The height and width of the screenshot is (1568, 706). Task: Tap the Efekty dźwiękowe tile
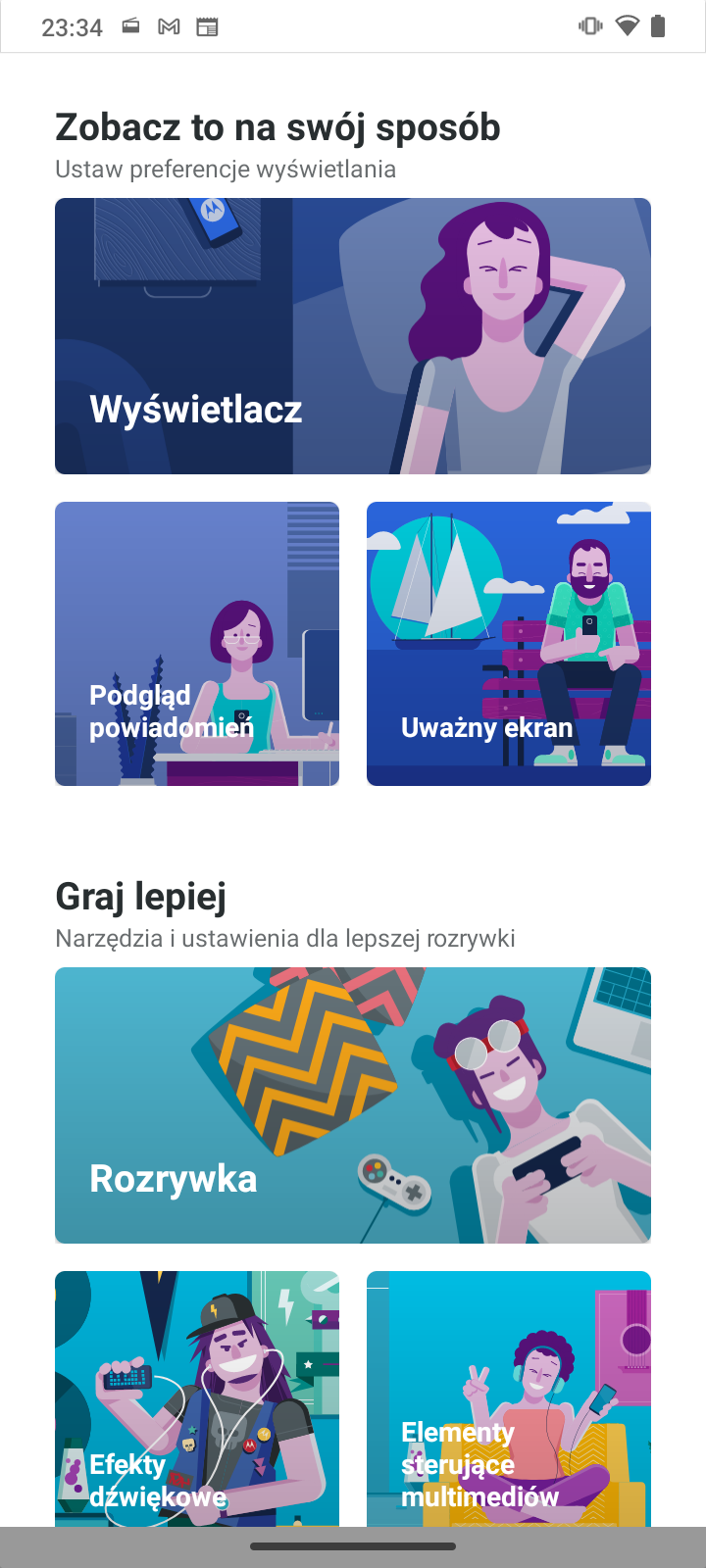coord(197,1398)
